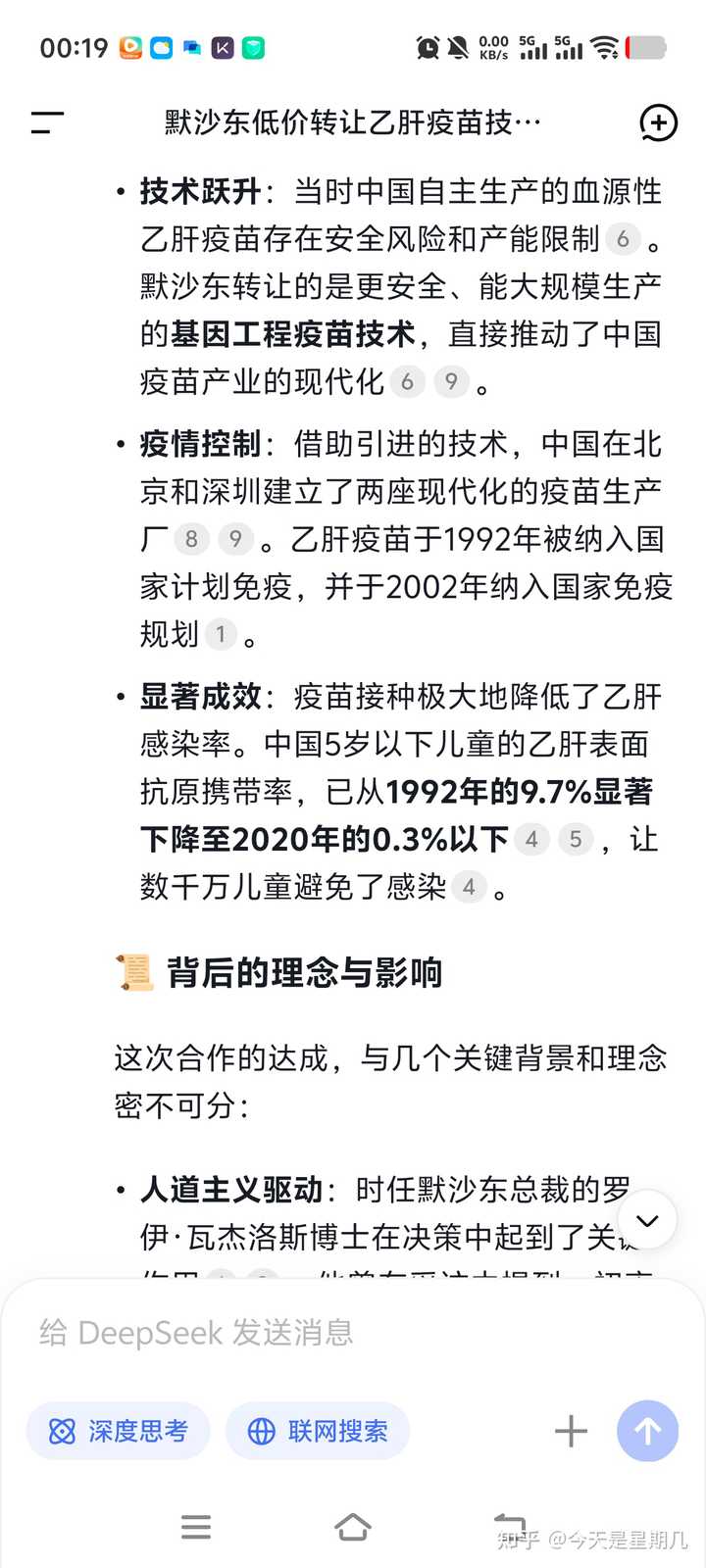This screenshot has height=1568, width=706.
Task: Open the system recent apps menu
Action: pos(196,1527)
